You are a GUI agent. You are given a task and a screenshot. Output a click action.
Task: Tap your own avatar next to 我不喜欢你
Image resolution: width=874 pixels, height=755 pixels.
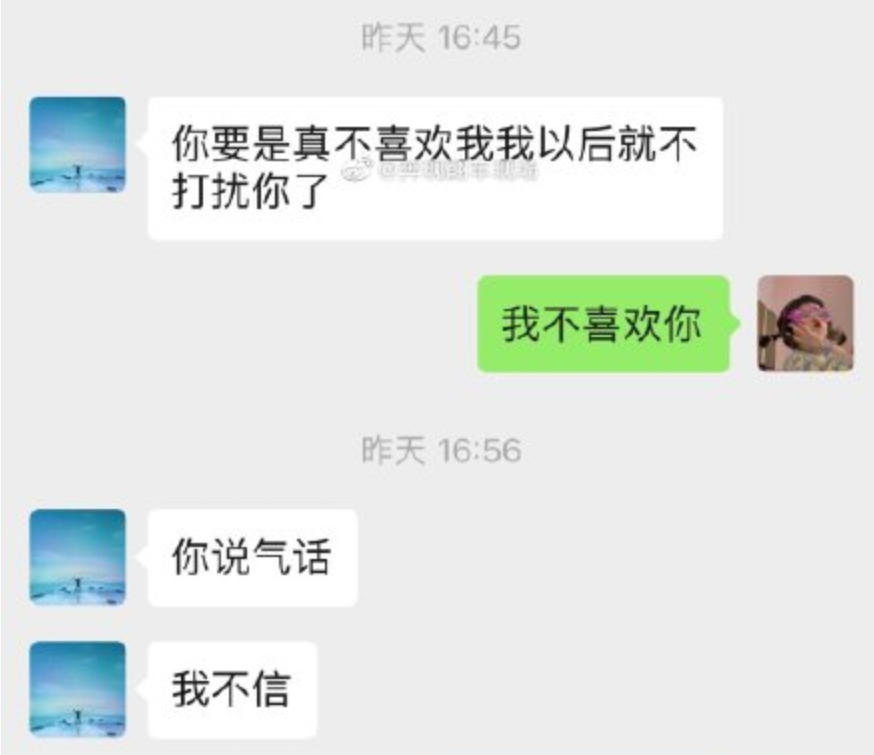pos(805,324)
